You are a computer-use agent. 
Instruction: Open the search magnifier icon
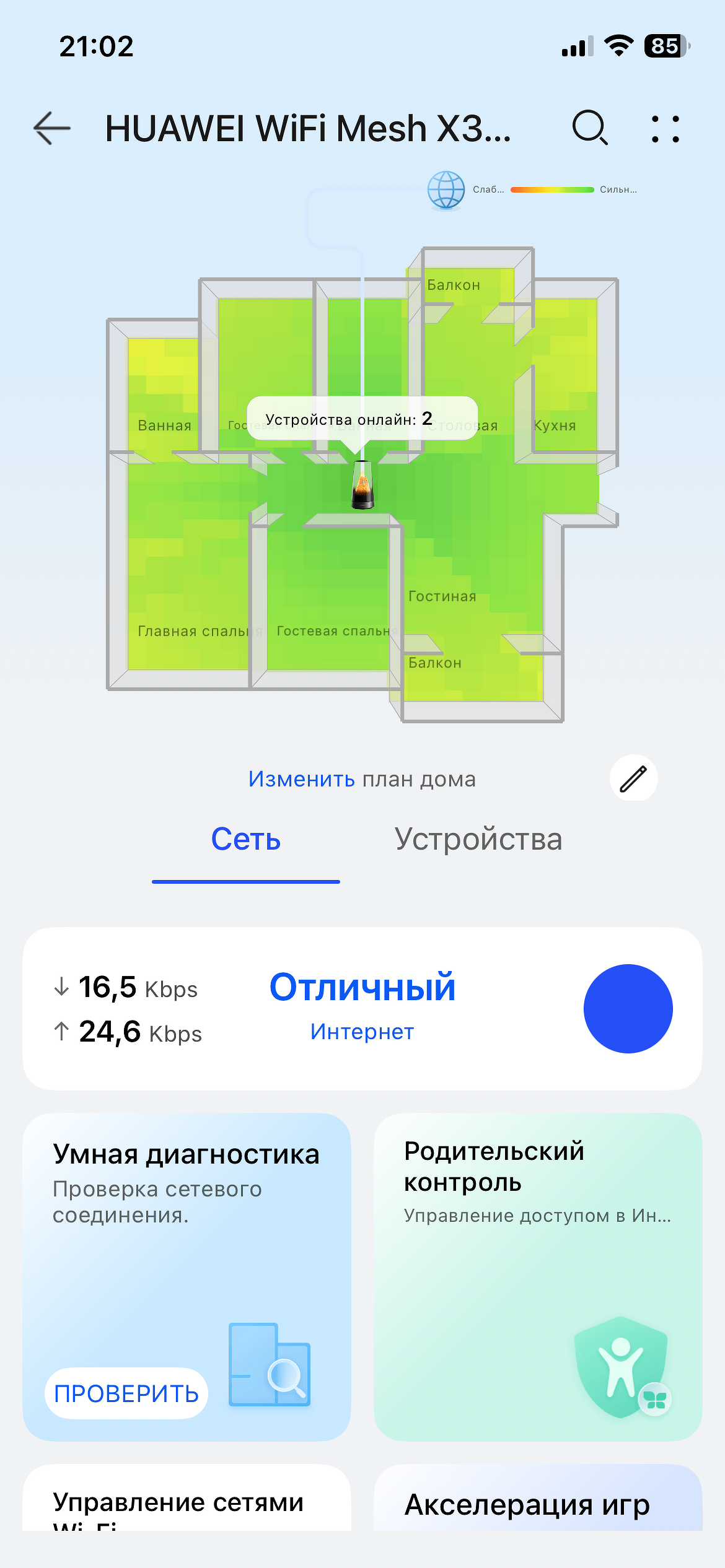(589, 128)
